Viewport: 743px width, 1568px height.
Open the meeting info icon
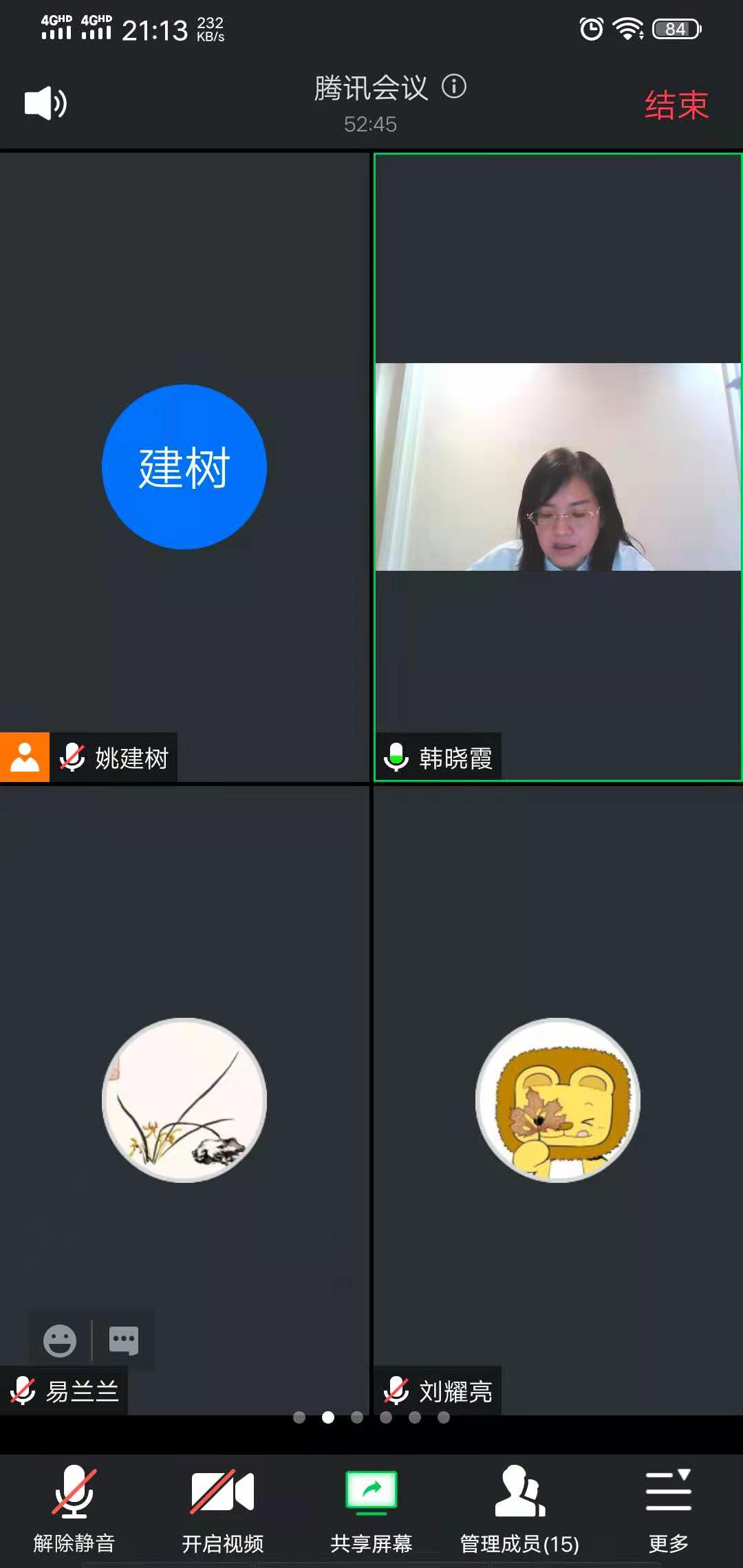click(x=454, y=87)
